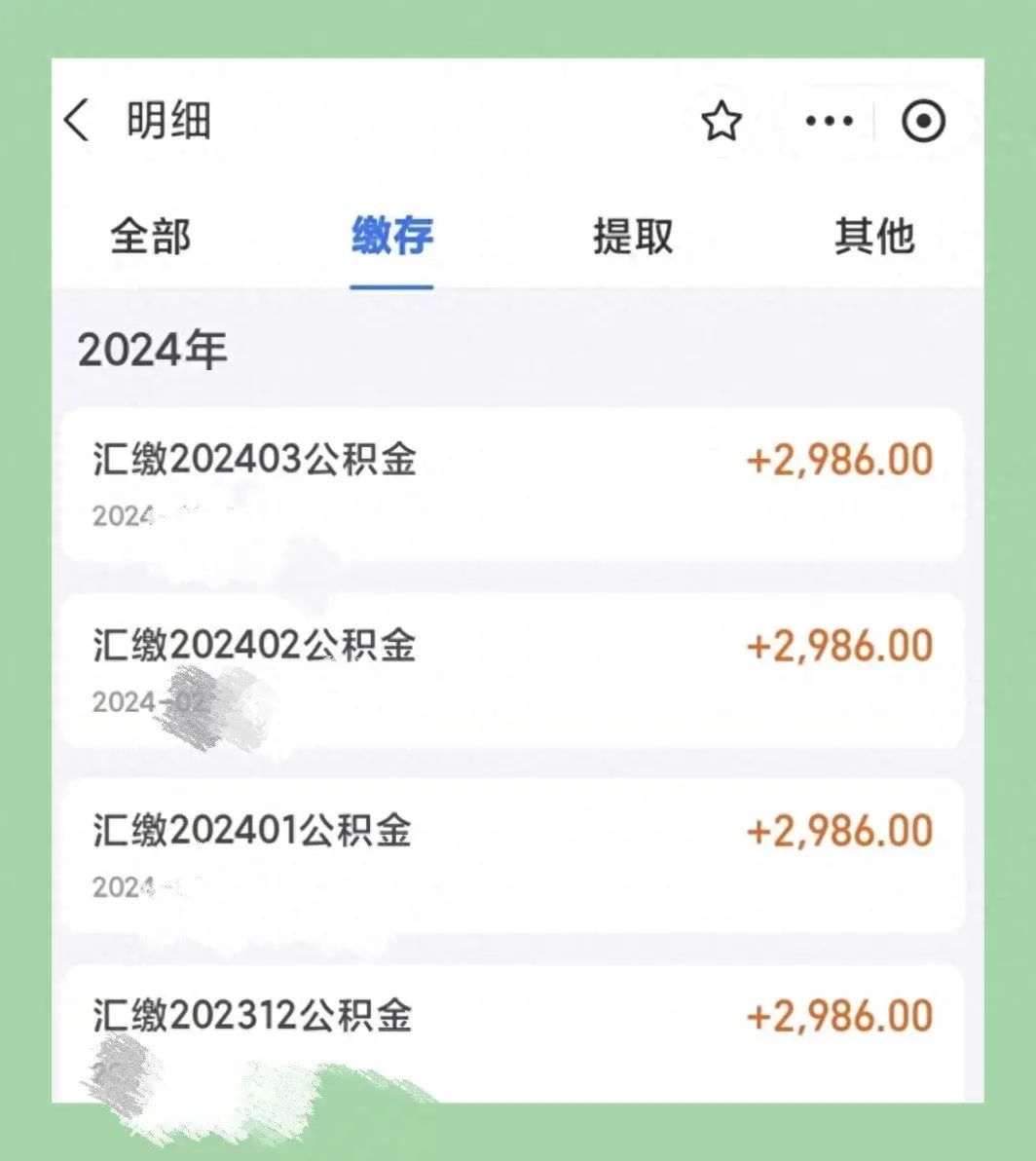The height and width of the screenshot is (1161, 1036).
Task: Close the mini program with the circle icon
Action: pyautogui.click(x=923, y=122)
